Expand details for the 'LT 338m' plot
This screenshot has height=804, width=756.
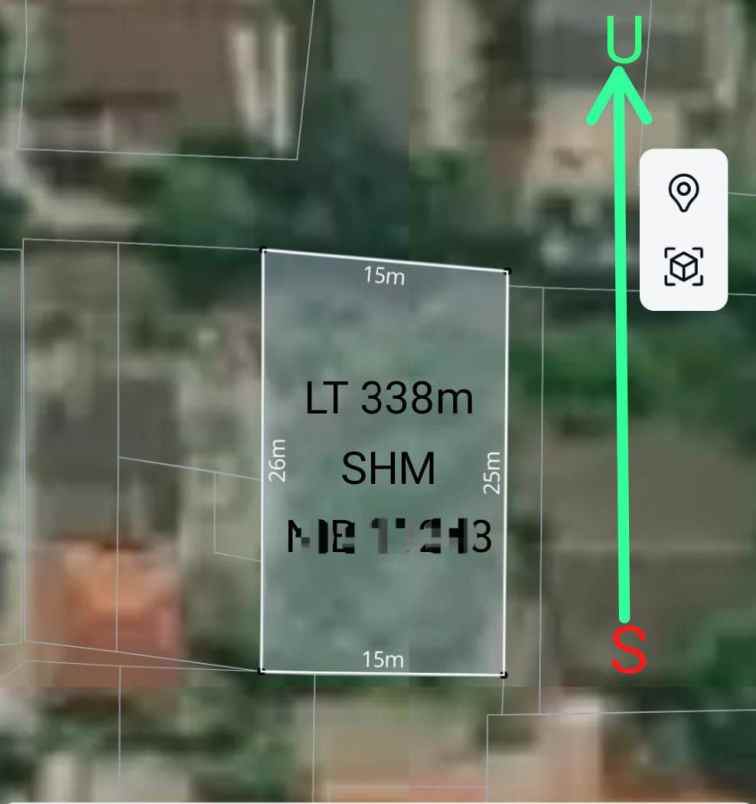click(x=388, y=398)
